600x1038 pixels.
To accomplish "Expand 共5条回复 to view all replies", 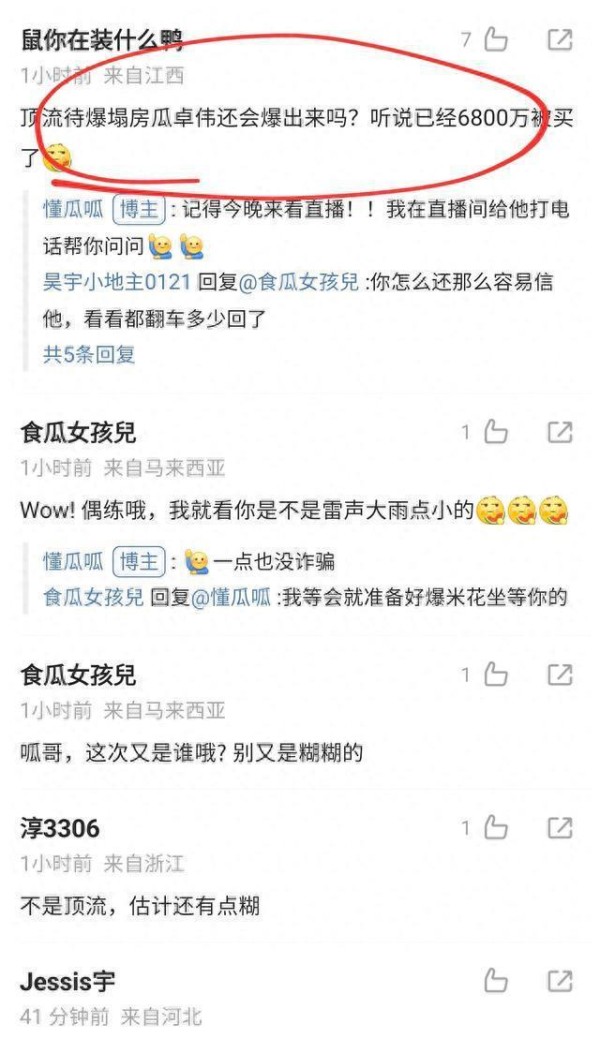I will coord(88,354).
